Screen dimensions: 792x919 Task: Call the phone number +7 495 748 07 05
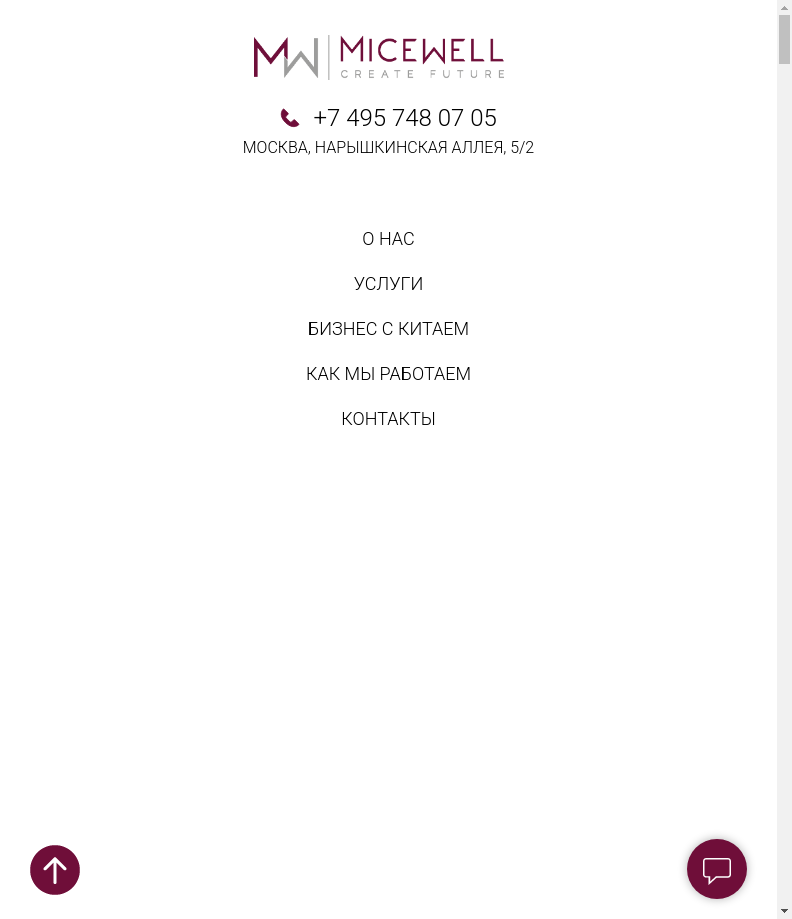[x=404, y=118]
